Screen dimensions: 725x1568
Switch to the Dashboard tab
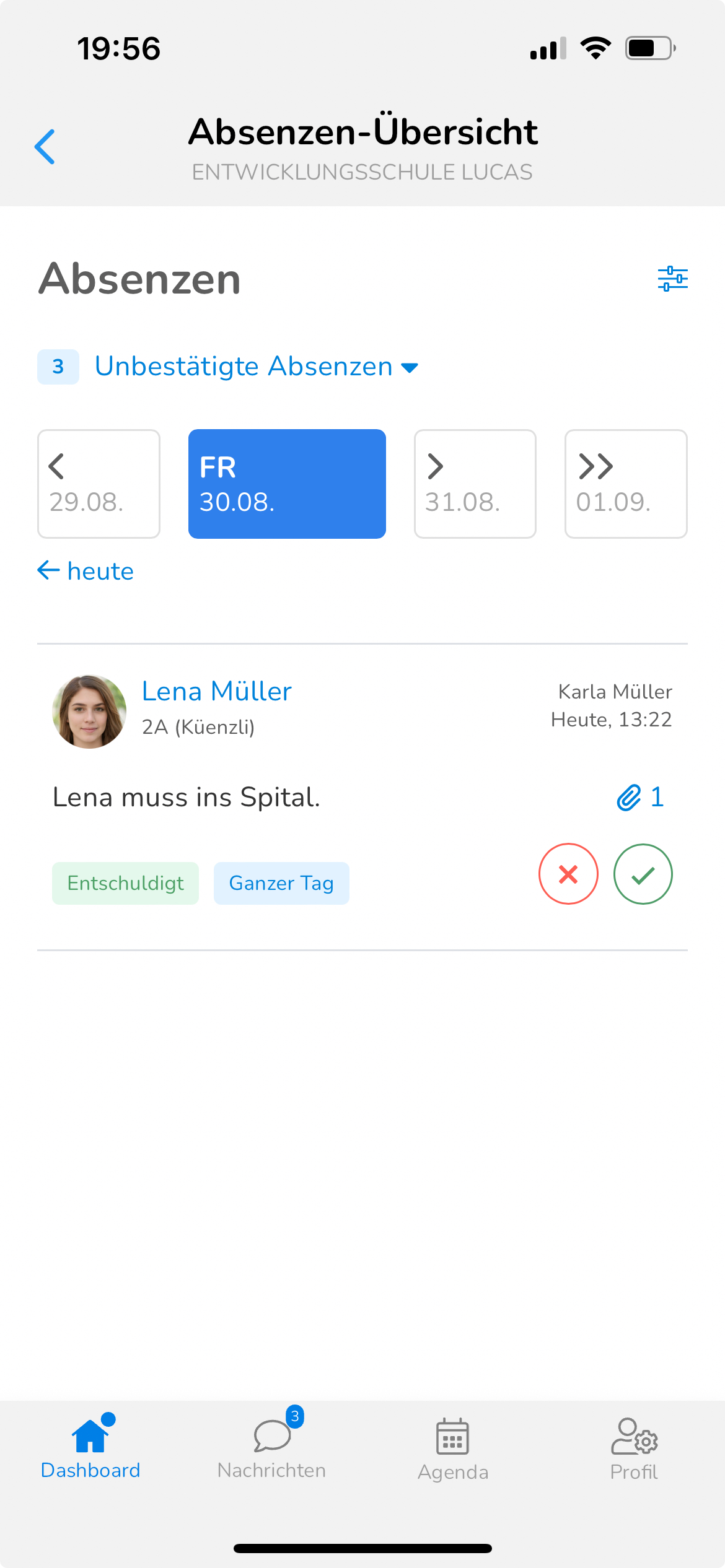pos(90,1449)
